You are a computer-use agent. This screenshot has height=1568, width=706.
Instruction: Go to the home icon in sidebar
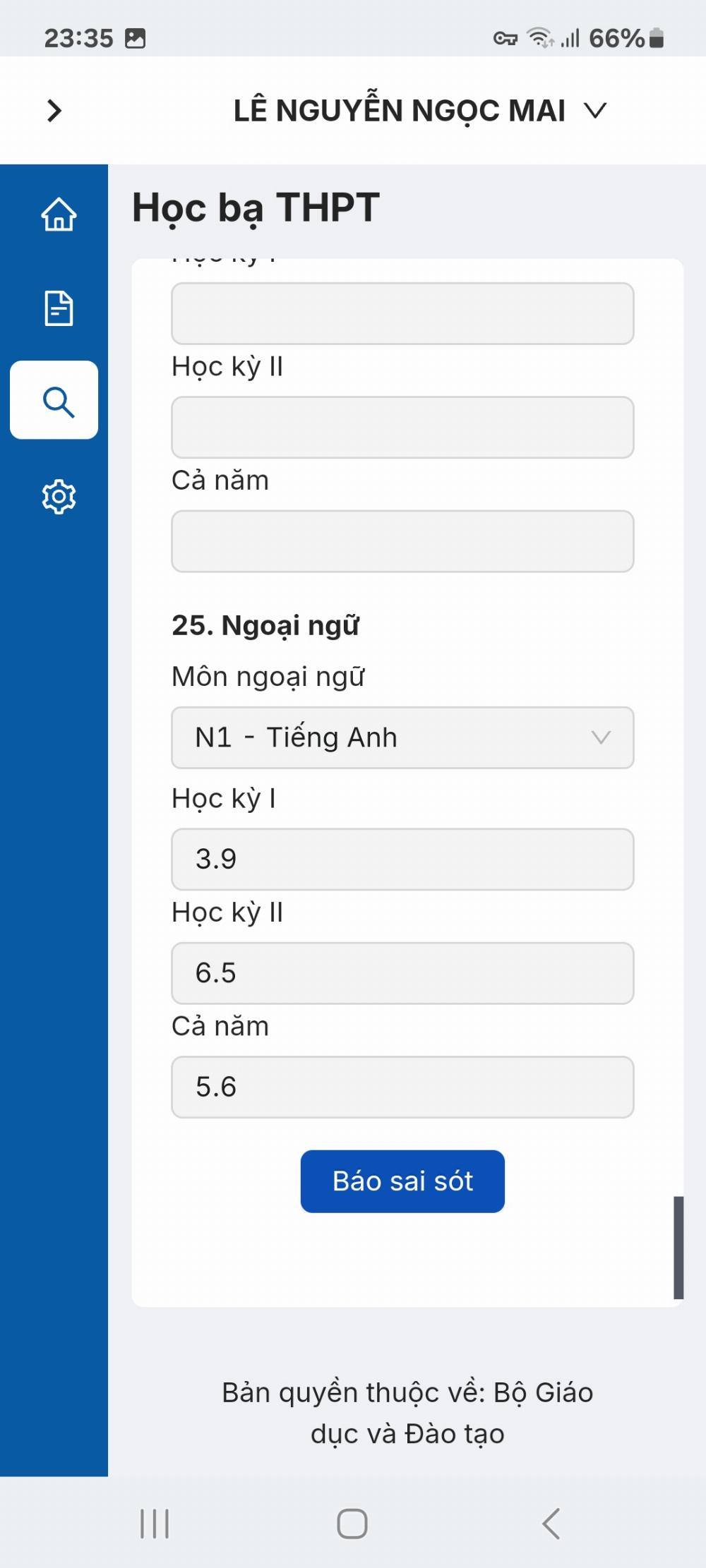tap(59, 214)
